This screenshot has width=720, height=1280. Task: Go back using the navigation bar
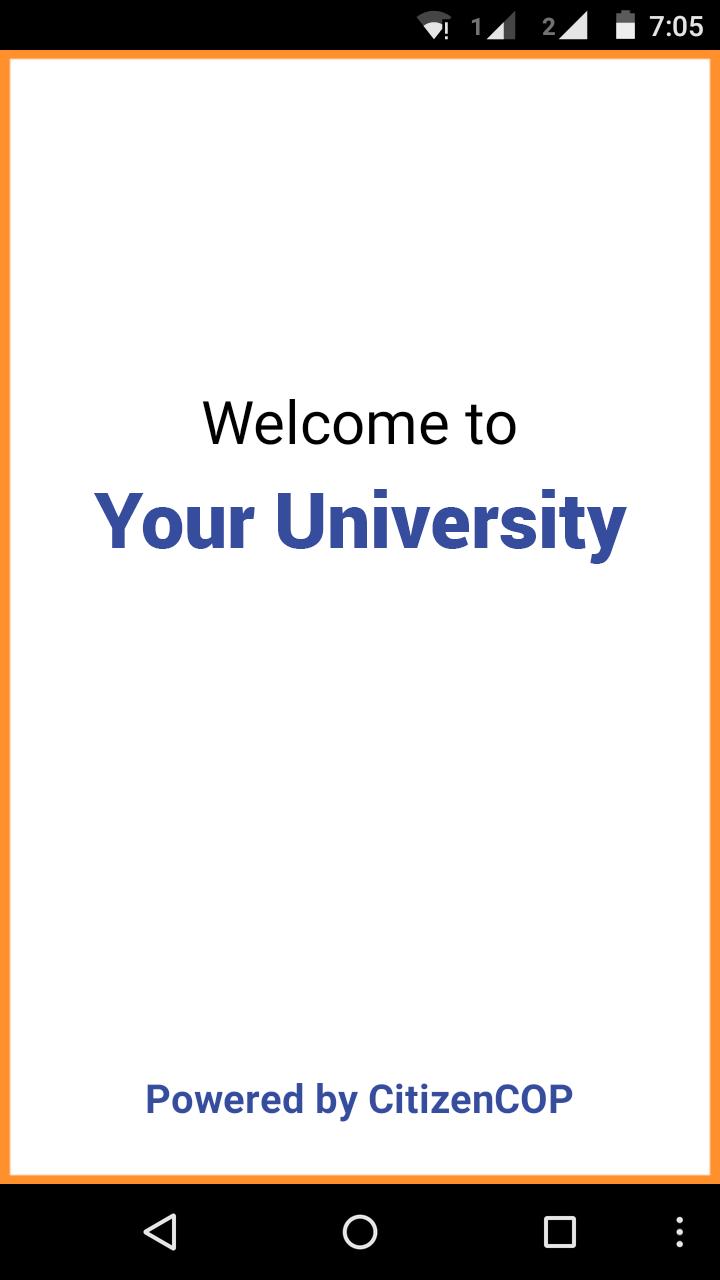(160, 1231)
